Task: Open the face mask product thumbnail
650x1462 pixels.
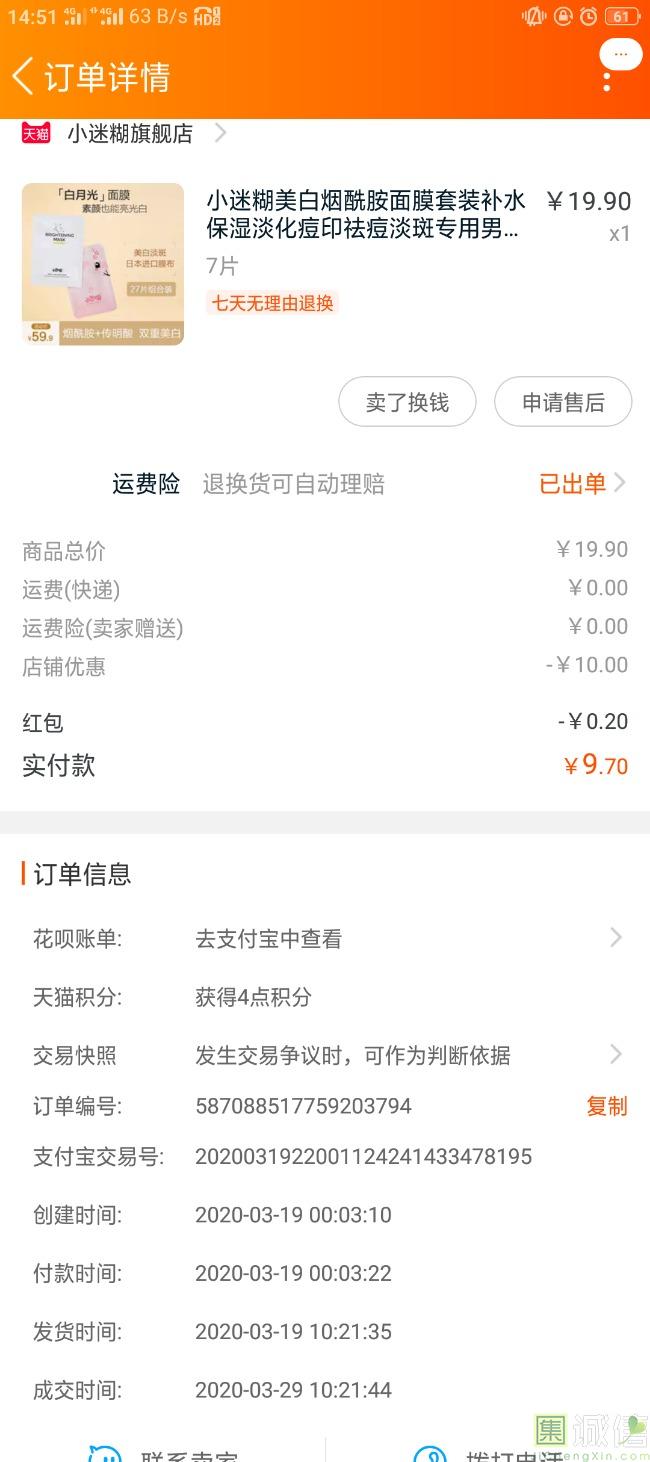Action: point(103,264)
